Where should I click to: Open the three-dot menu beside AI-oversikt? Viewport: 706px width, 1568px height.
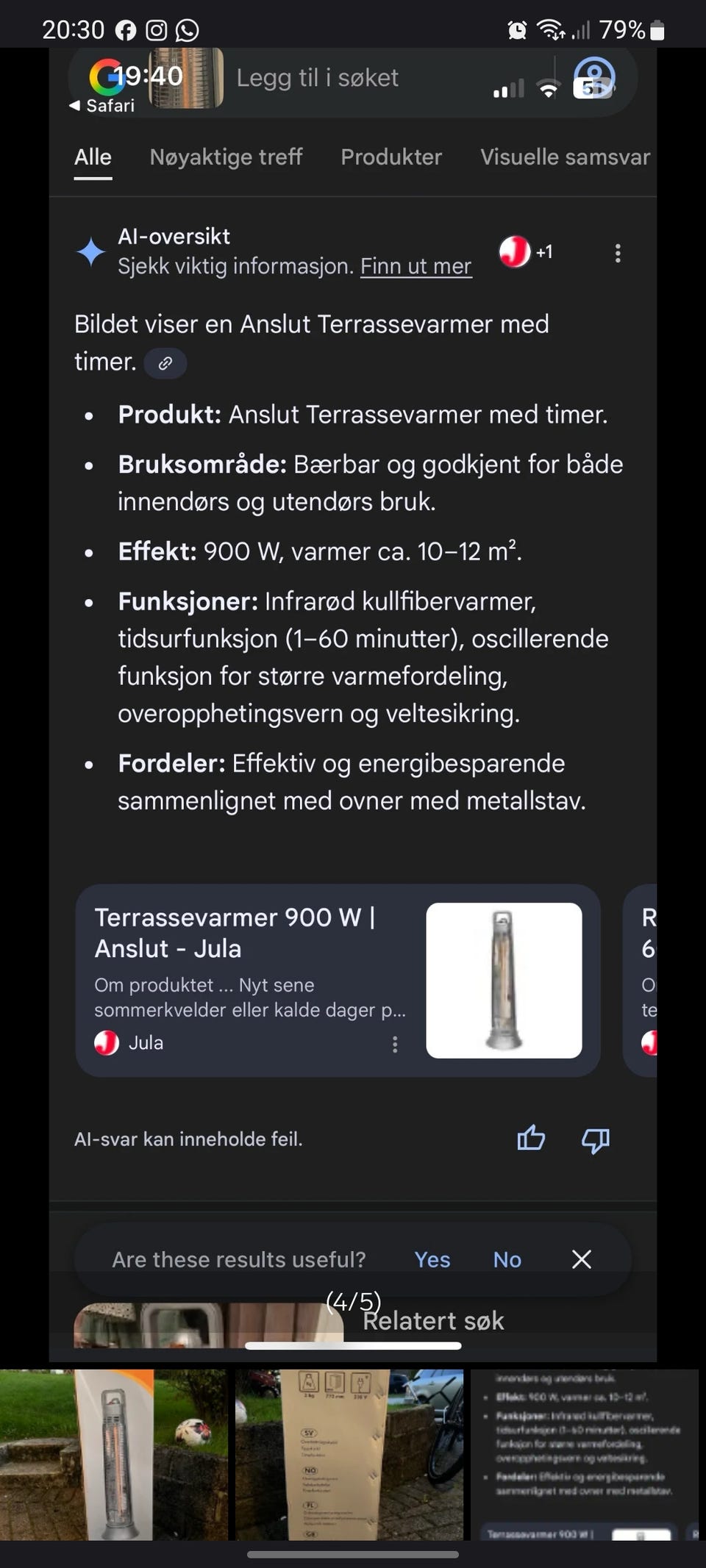click(617, 252)
